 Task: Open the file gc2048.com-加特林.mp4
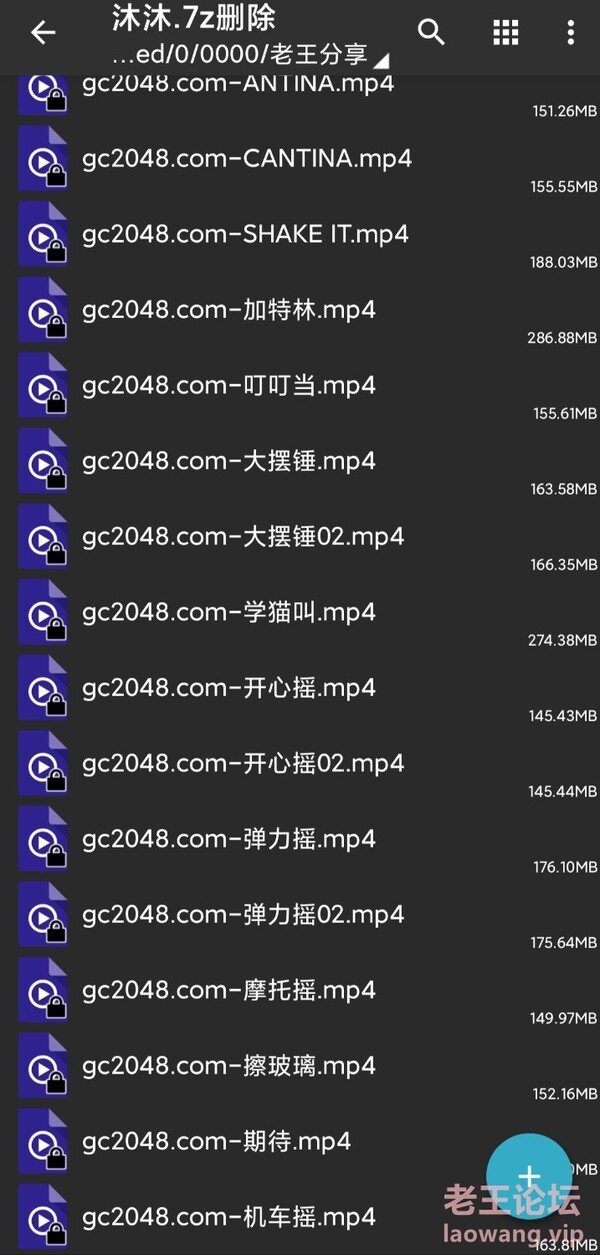pyautogui.click(x=229, y=310)
